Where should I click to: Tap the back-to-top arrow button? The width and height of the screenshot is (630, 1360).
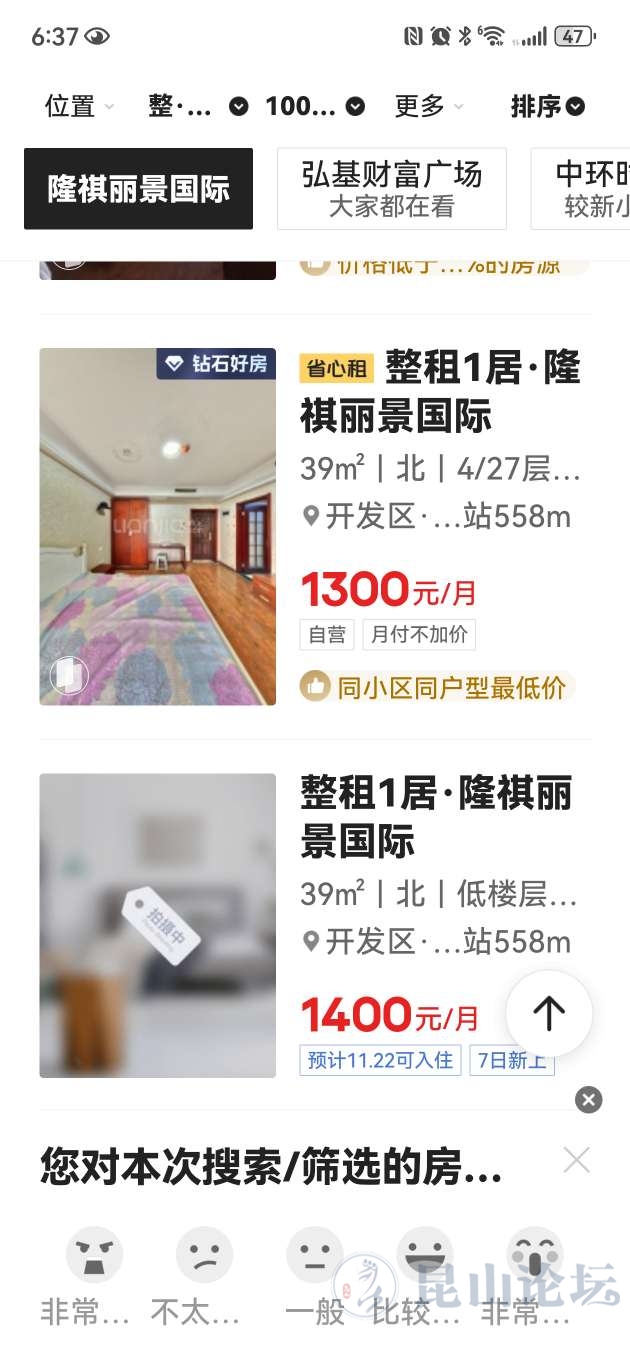(x=548, y=1013)
